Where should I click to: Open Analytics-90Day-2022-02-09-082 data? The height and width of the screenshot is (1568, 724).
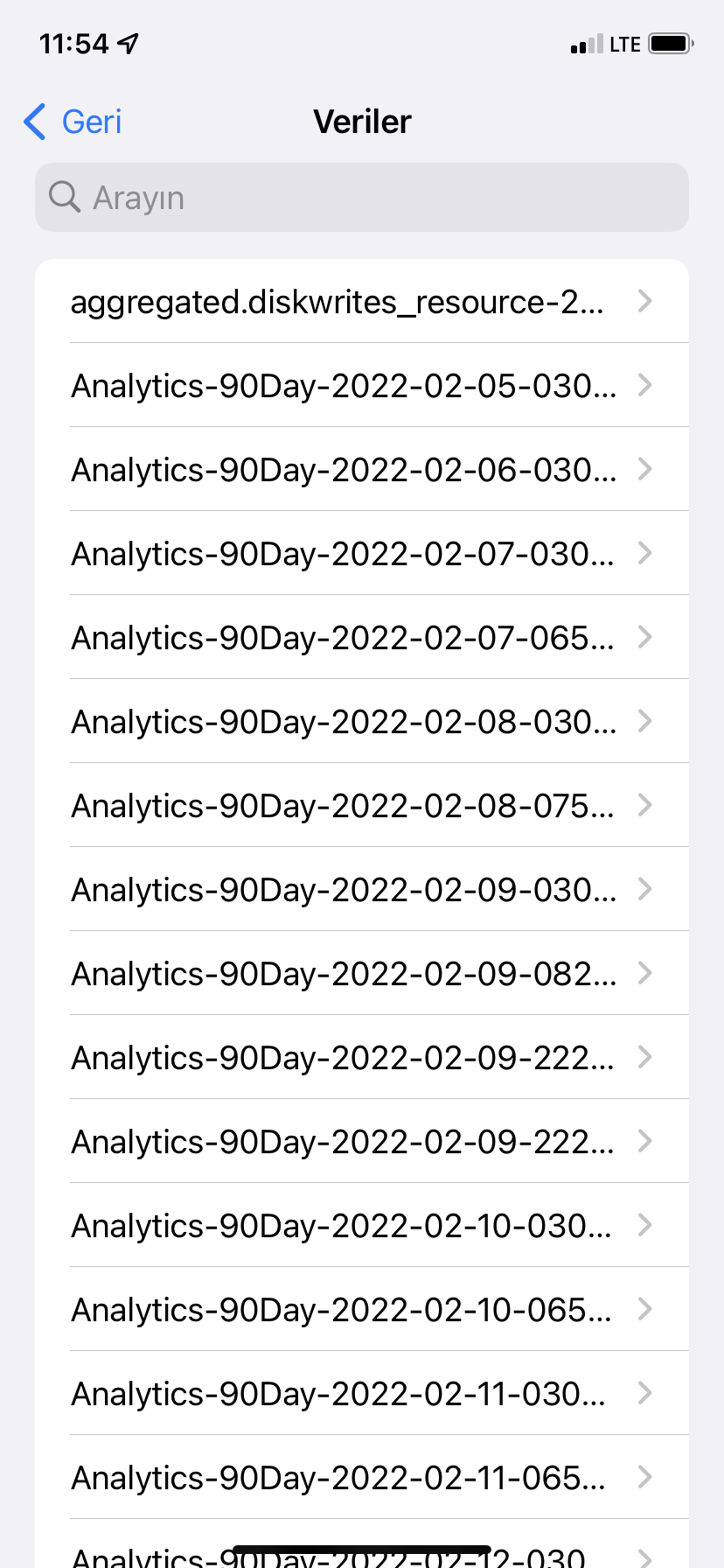(x=362, y=973)
